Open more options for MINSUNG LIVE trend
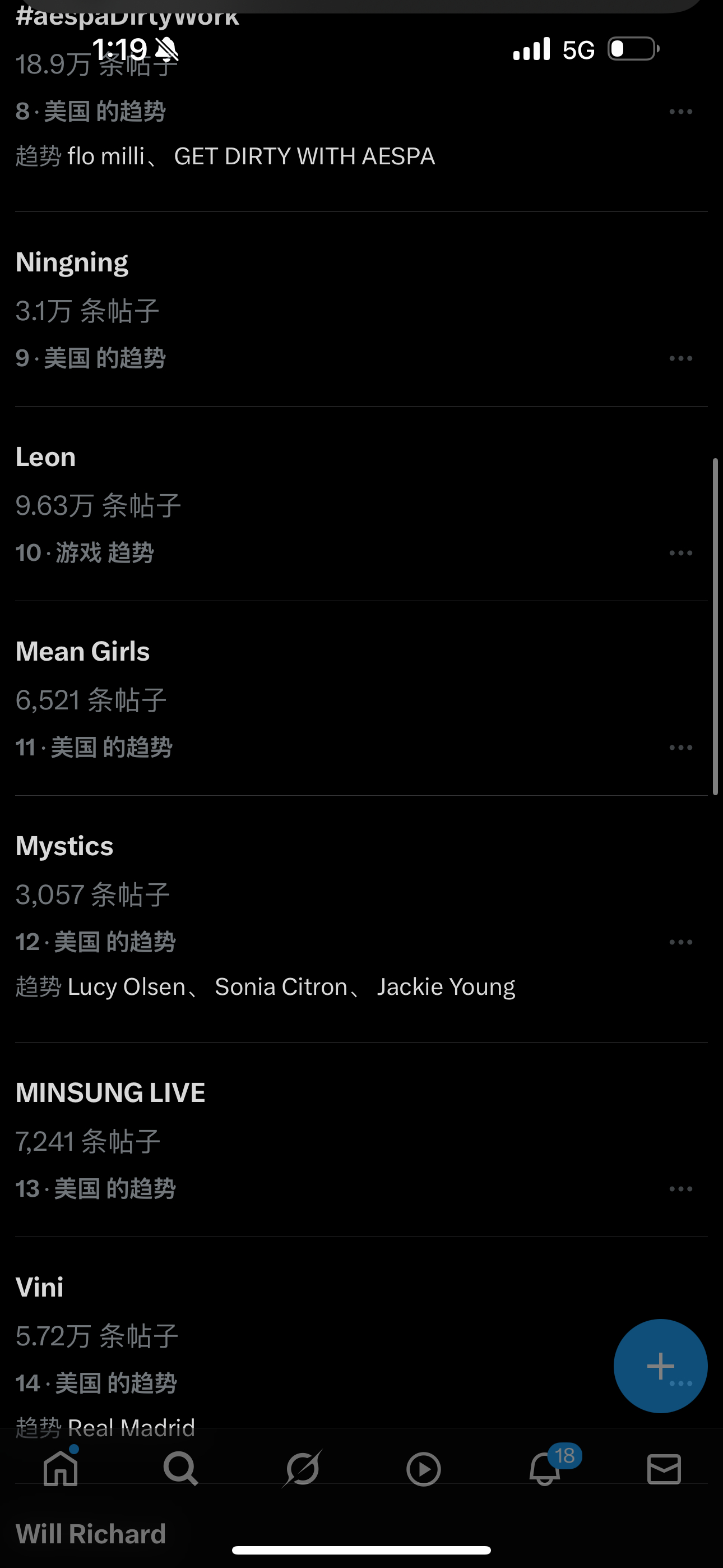This screenshot has width=723, height=1568. [x=680, y=1189]
